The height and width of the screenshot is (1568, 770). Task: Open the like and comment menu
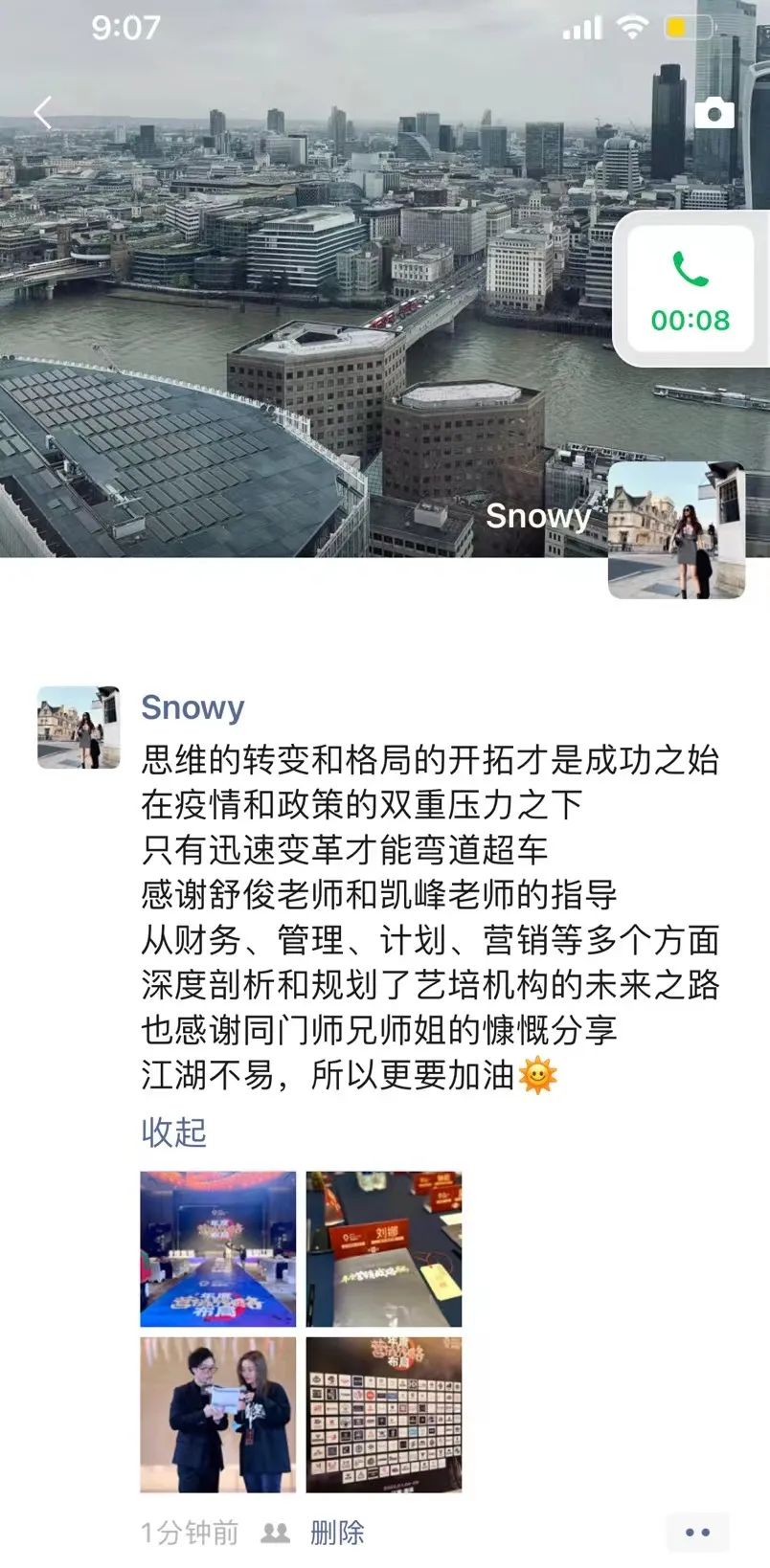coord(698,1533)
